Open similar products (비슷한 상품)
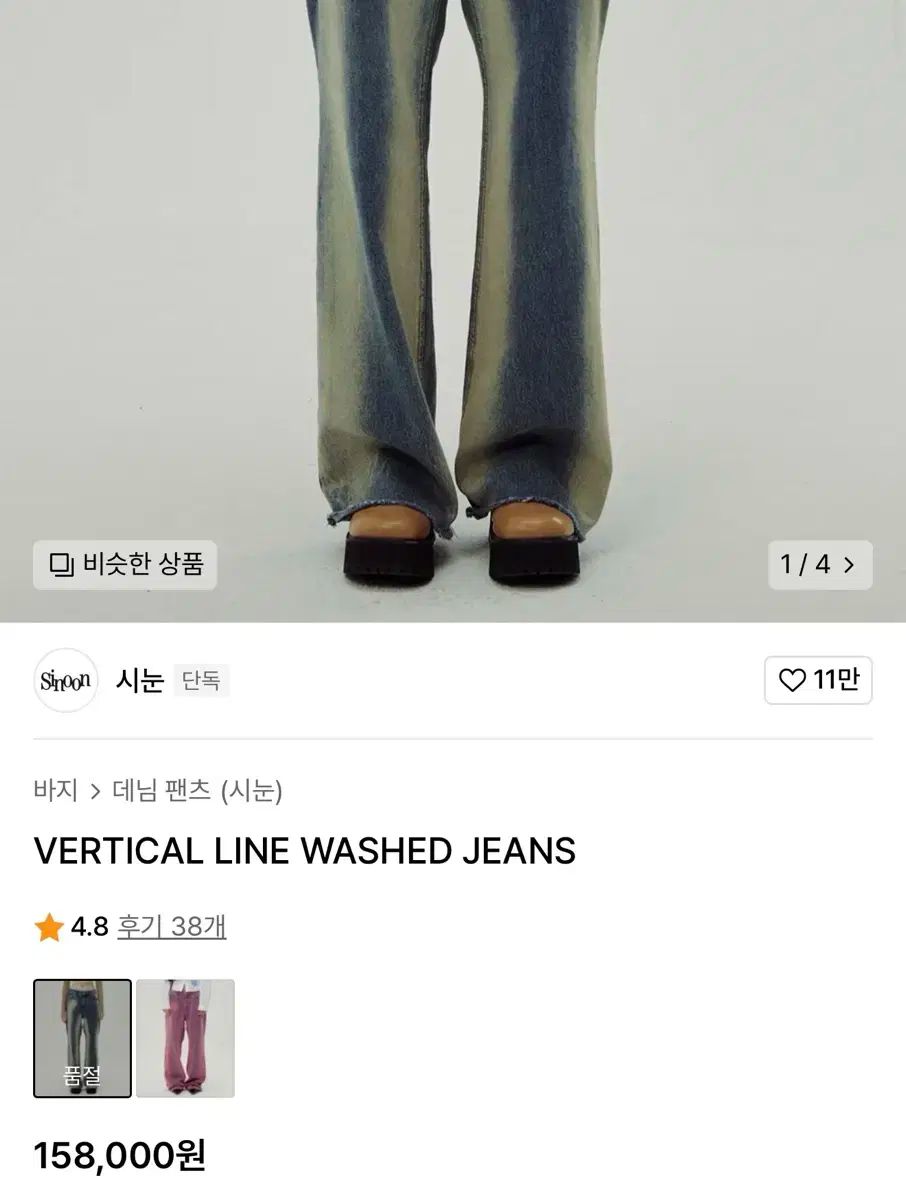Viewport: 906px width, 1200px height. click(x=125, y=565)
